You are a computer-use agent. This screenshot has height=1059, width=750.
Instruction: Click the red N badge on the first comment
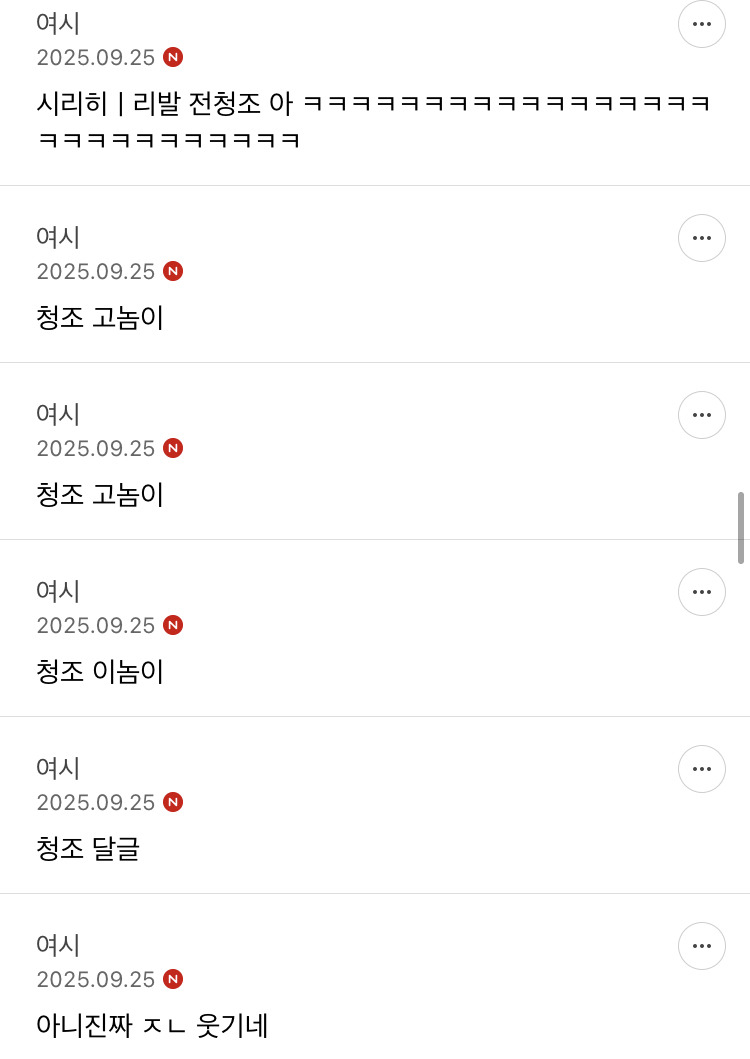173,58
